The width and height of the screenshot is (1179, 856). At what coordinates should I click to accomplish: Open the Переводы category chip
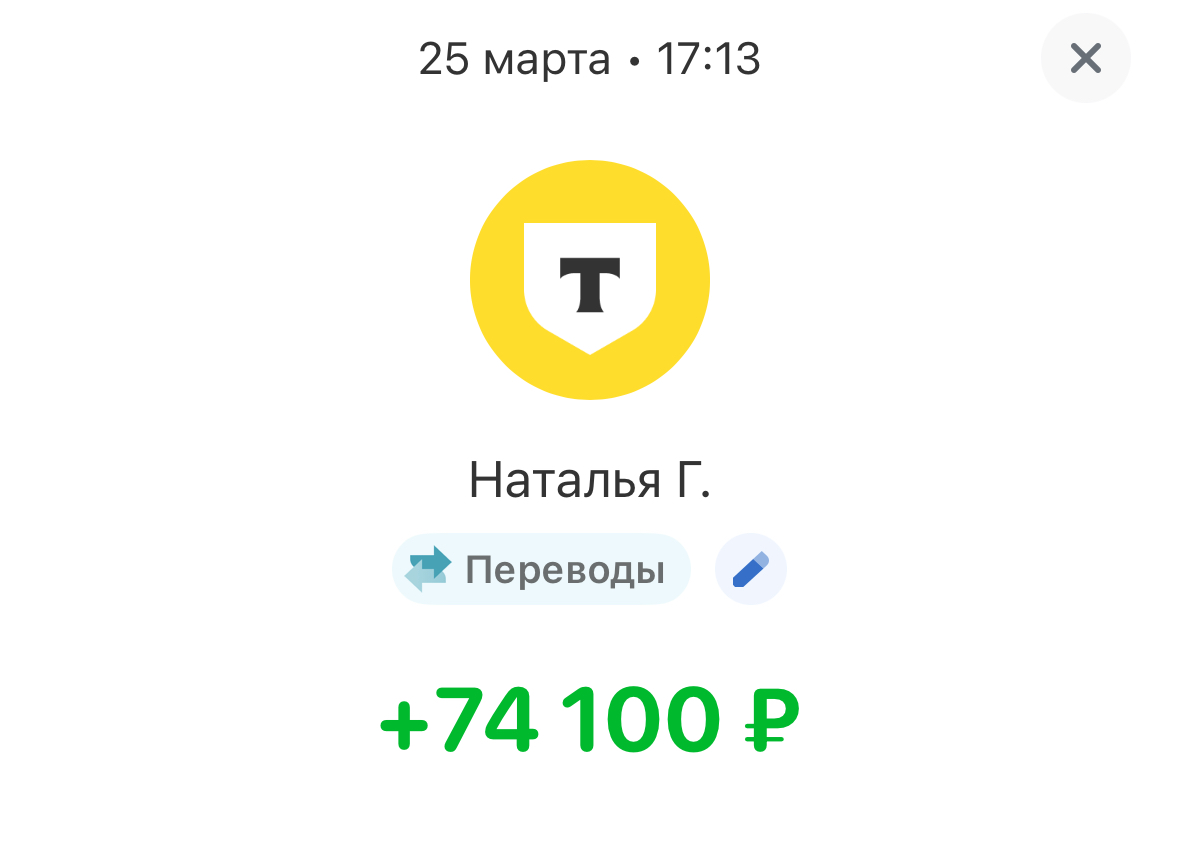[x=541, y=570]
